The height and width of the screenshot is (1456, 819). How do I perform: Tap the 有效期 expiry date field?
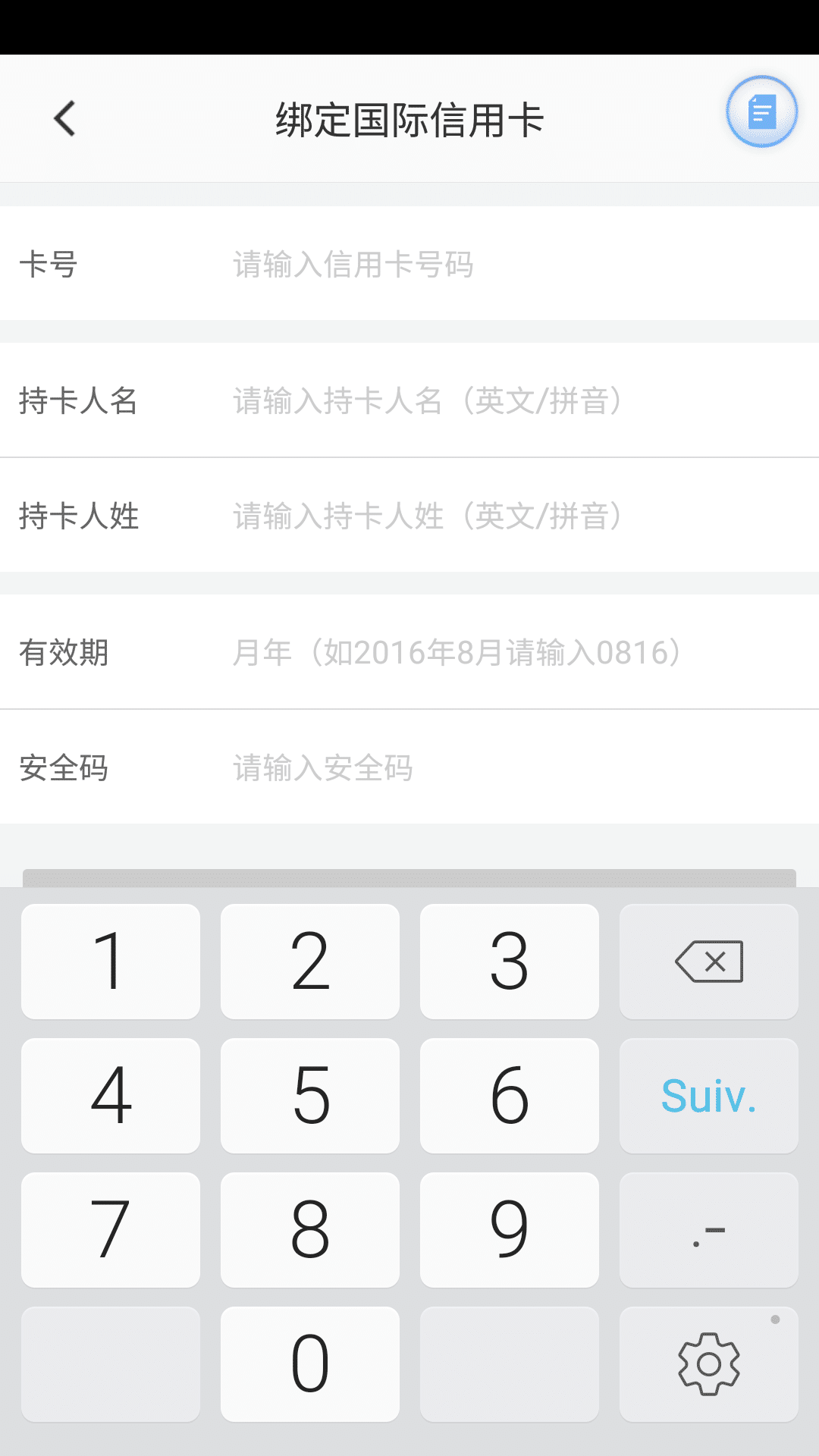pos(500,652)
